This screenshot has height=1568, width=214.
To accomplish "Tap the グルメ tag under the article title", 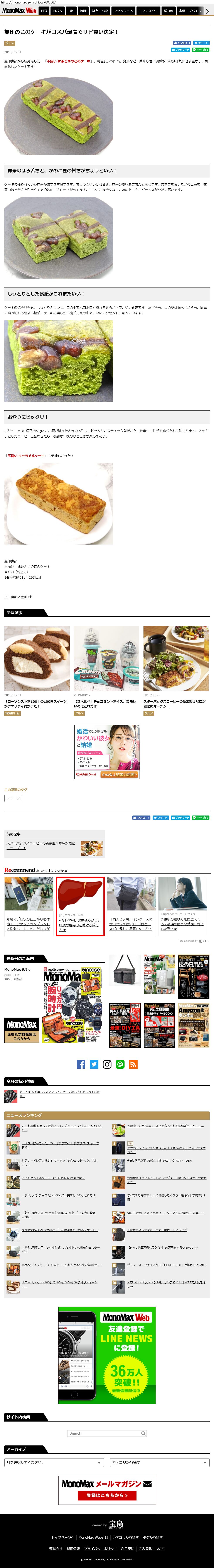I will click(x=9, y=43).
